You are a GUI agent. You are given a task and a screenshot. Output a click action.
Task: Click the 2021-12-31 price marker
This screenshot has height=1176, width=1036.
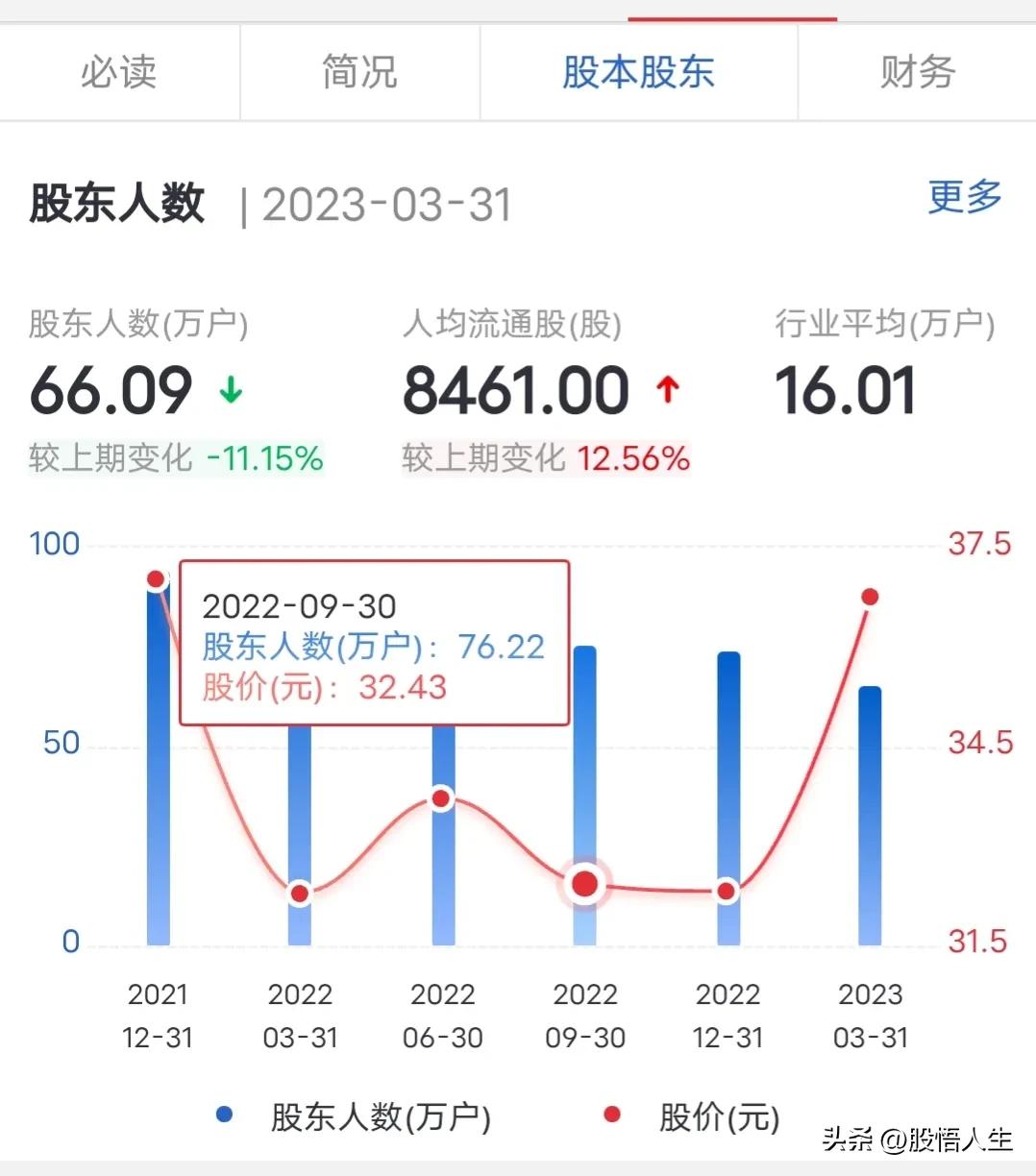[x=155, y=578]
